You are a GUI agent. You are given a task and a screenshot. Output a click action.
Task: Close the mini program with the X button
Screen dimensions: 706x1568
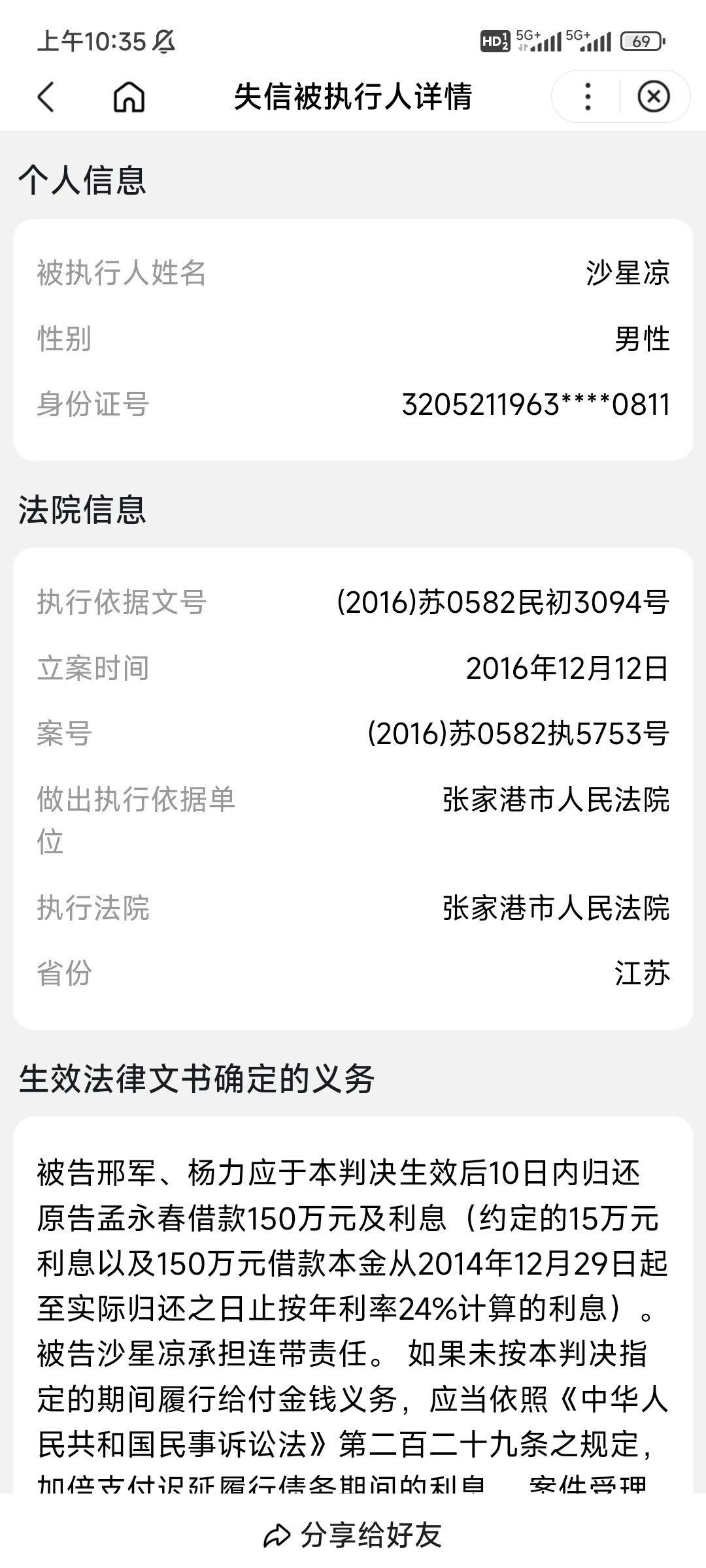pyautogui.click(x=654, y=97)
